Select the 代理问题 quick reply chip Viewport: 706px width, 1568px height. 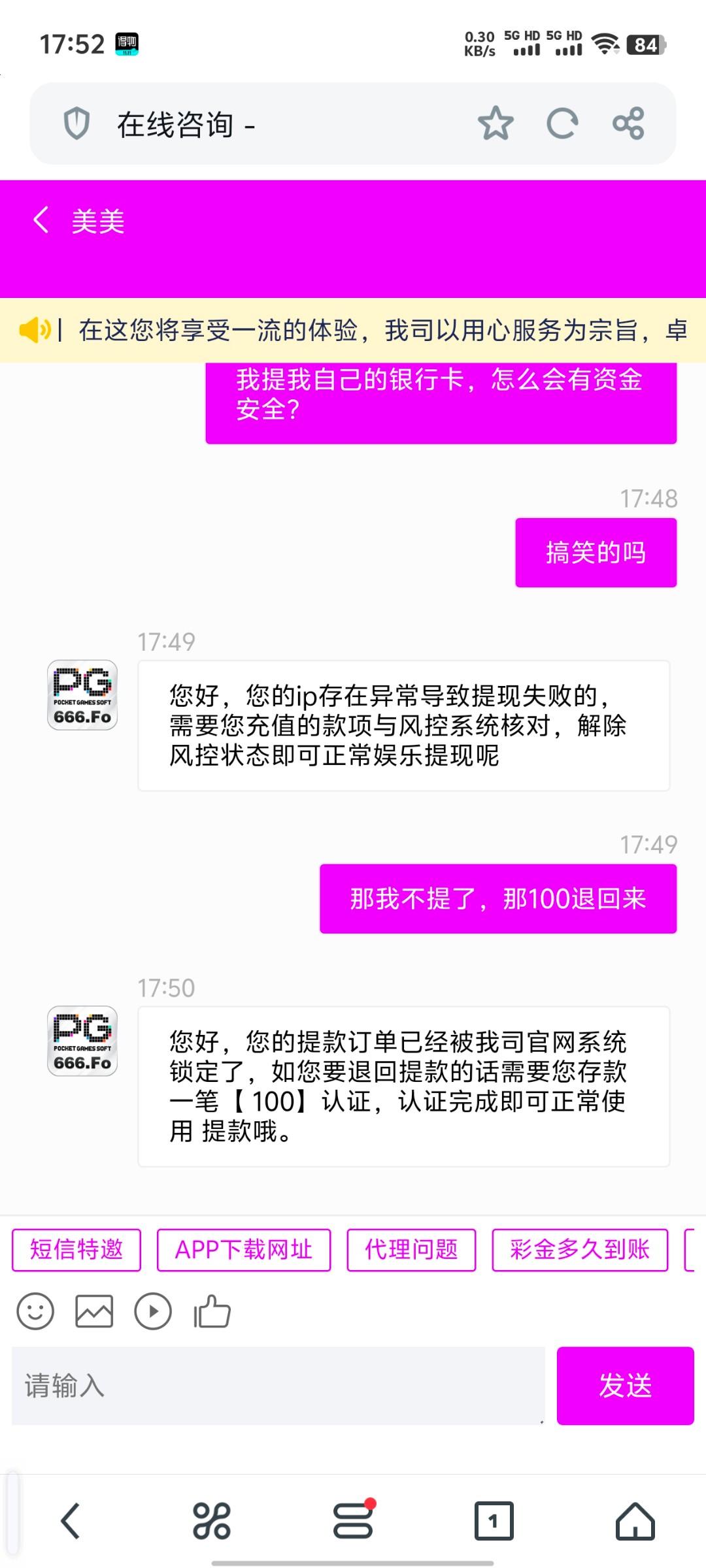click(x=411, y=1250)
